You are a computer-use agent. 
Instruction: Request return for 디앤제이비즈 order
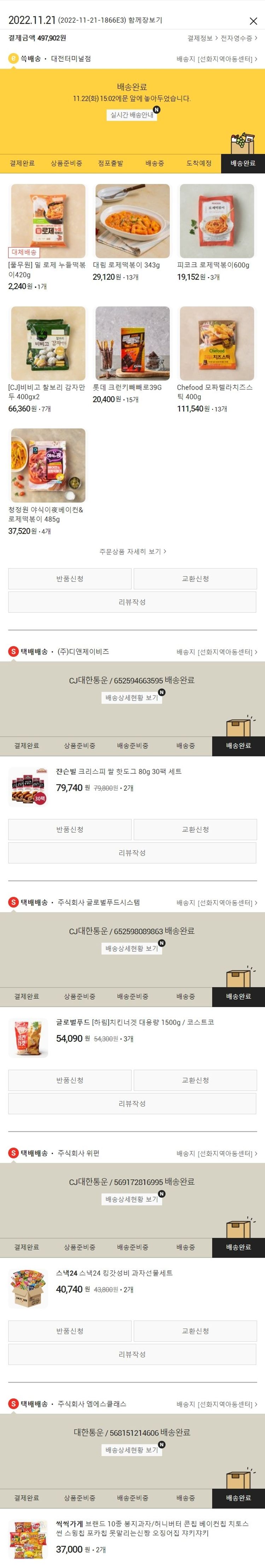(70, 830)
